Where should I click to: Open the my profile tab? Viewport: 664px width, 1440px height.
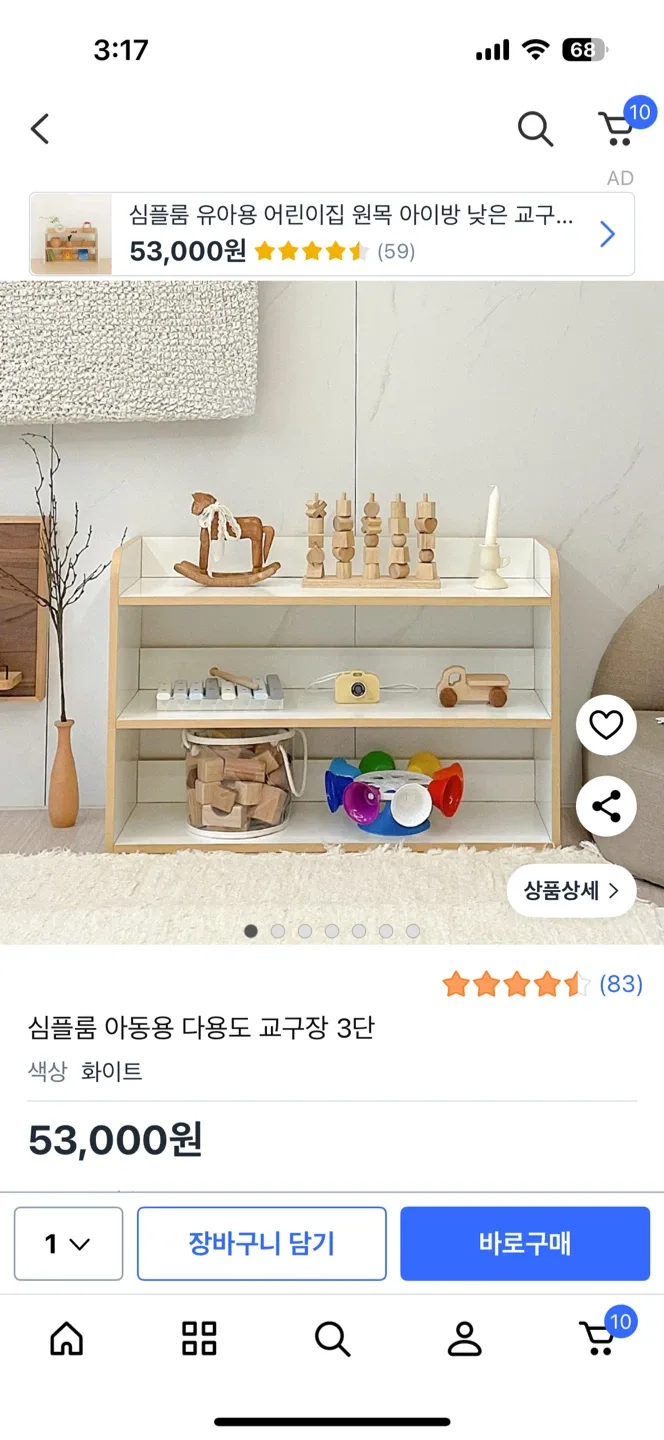click(x=464, y=1338)
